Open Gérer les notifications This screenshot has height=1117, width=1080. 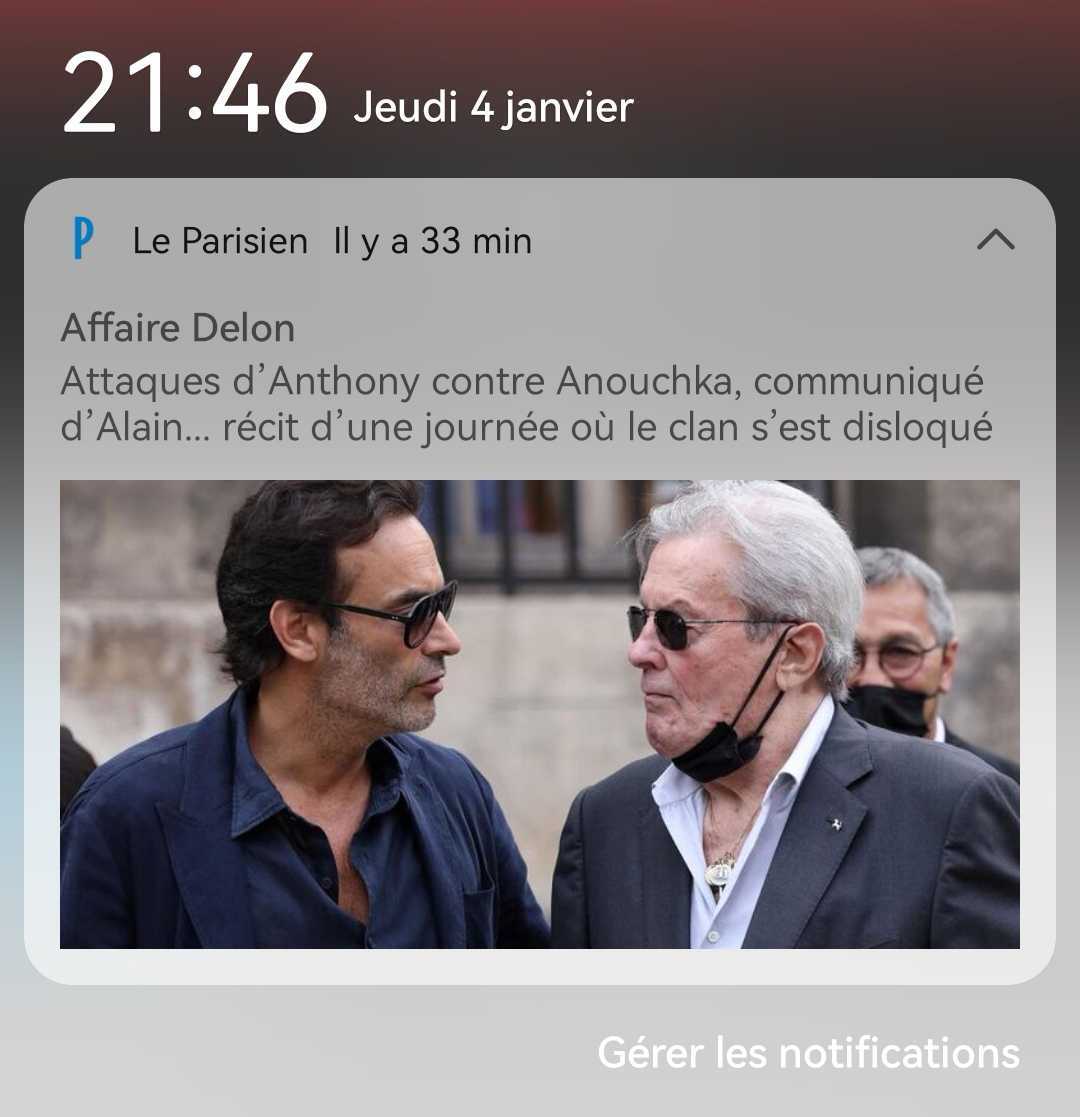(808, 1052)
